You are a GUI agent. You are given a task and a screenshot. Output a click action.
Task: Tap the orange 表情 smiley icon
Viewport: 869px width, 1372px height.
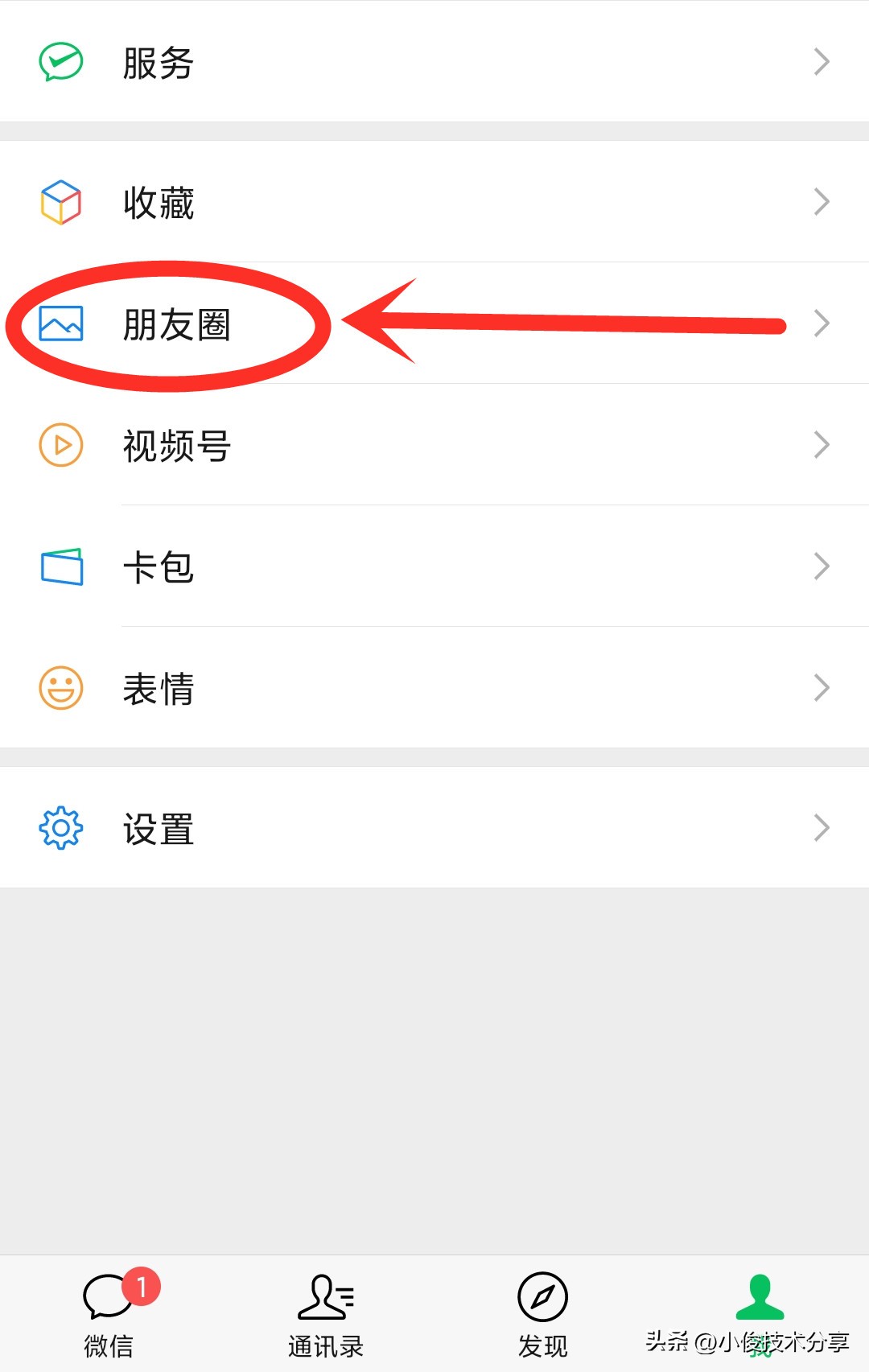coord(60,688)
